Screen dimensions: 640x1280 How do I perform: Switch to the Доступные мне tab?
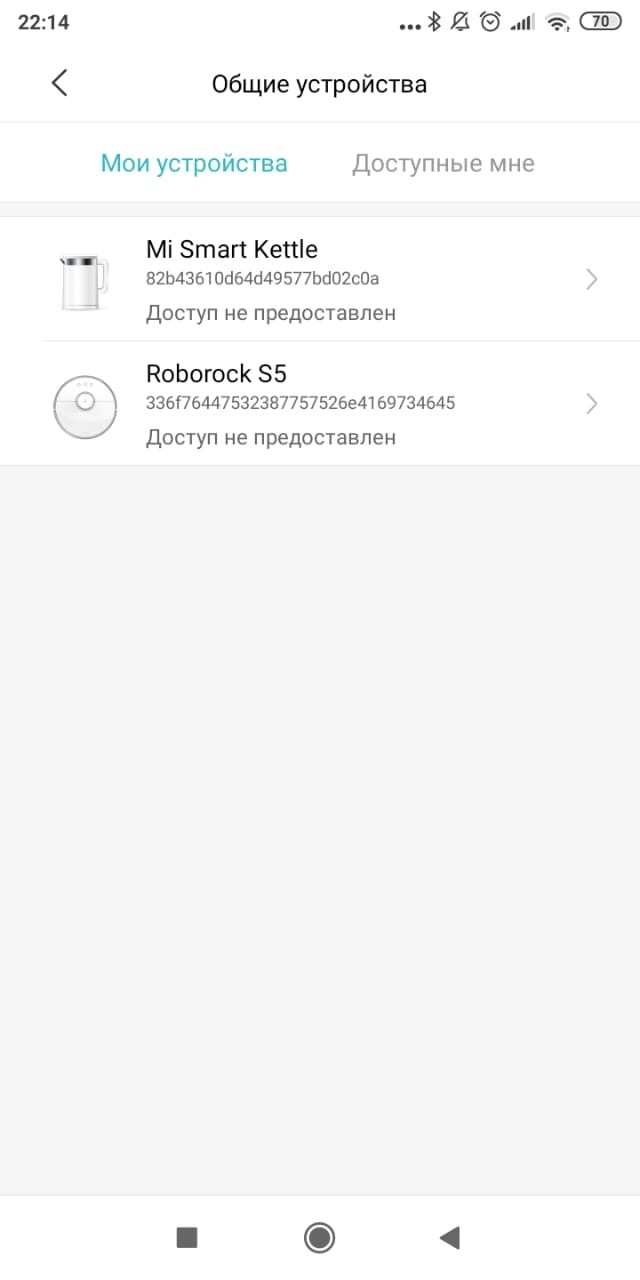pyautogui.click(x=443, y=163)
